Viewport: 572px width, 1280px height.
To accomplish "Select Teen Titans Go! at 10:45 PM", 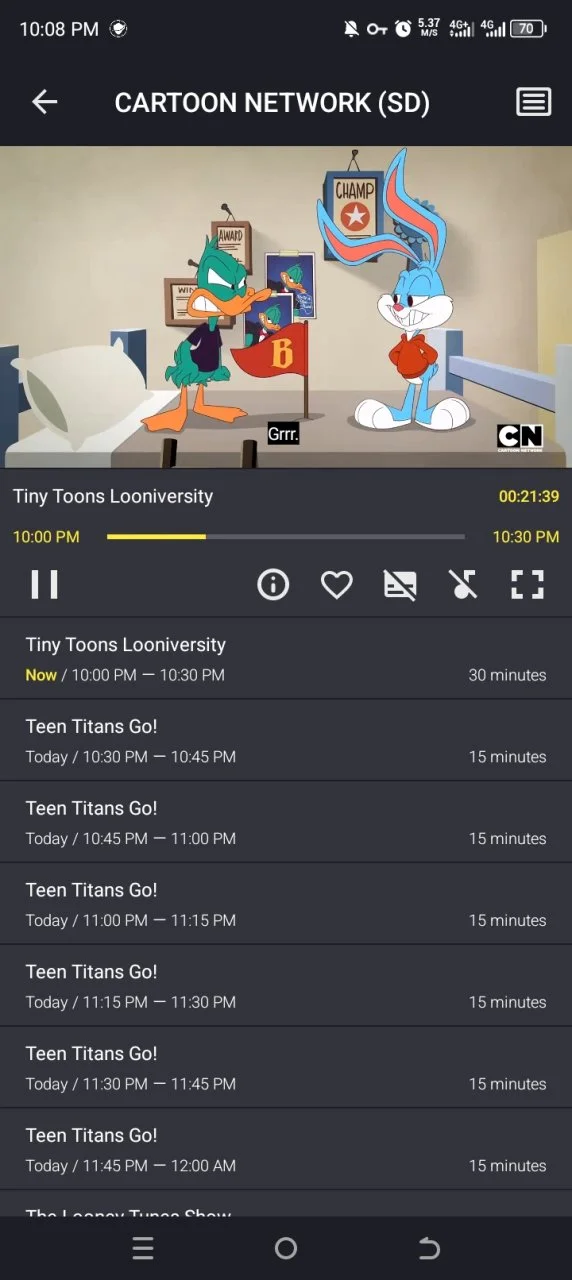I will (x=286, y=822).
